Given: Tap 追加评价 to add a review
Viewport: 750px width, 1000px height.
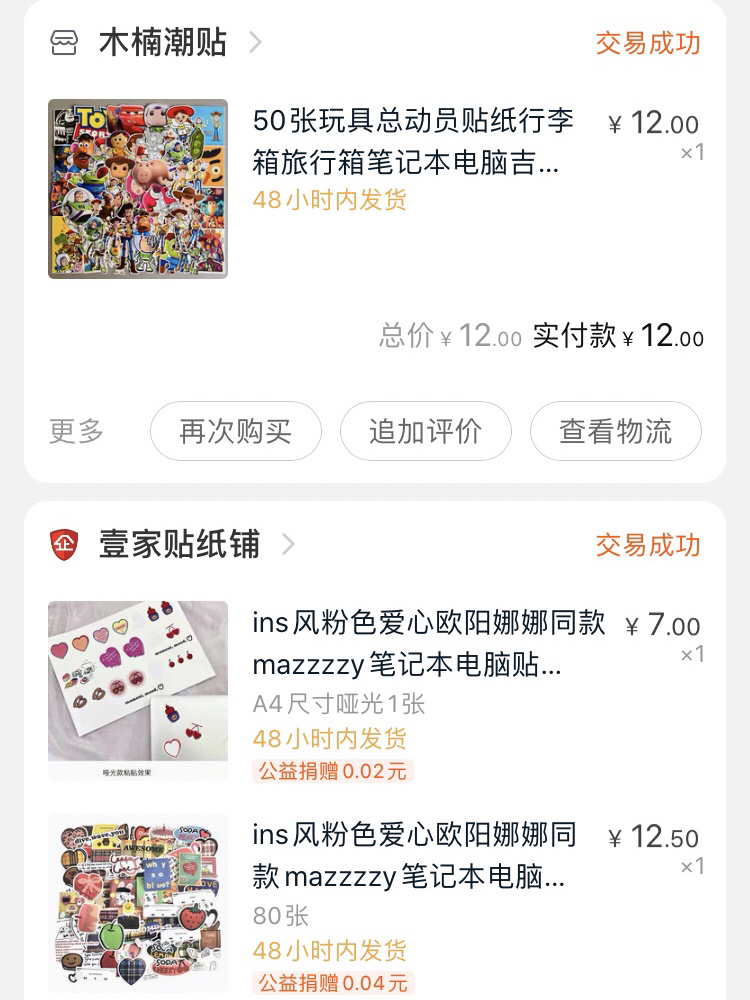Looking at the screenshot, I should [425, 432].
